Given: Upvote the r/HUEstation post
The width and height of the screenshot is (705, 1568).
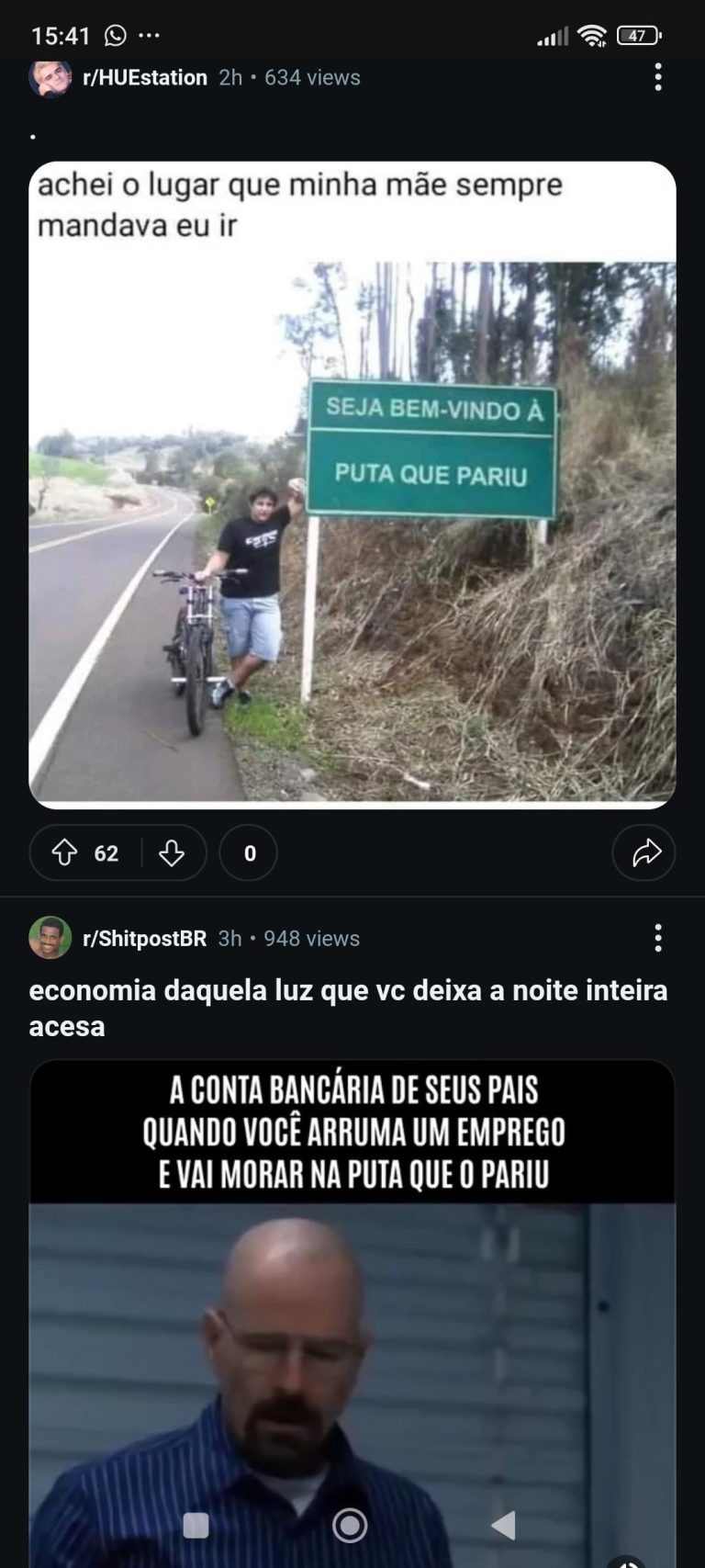Looking at the screenshot, I should click(x=64, y=853).
